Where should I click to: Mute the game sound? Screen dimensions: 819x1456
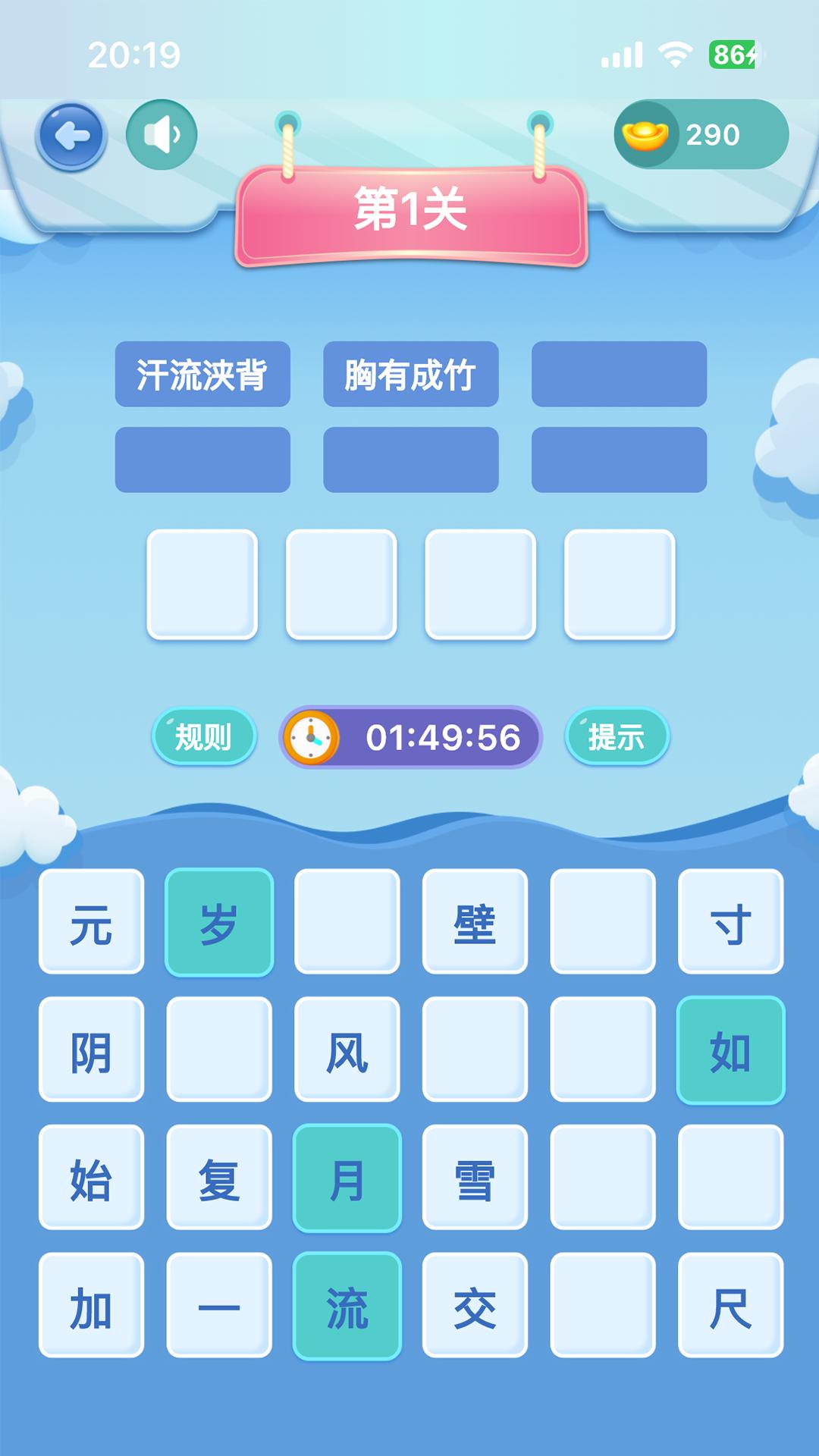(162, 135)
